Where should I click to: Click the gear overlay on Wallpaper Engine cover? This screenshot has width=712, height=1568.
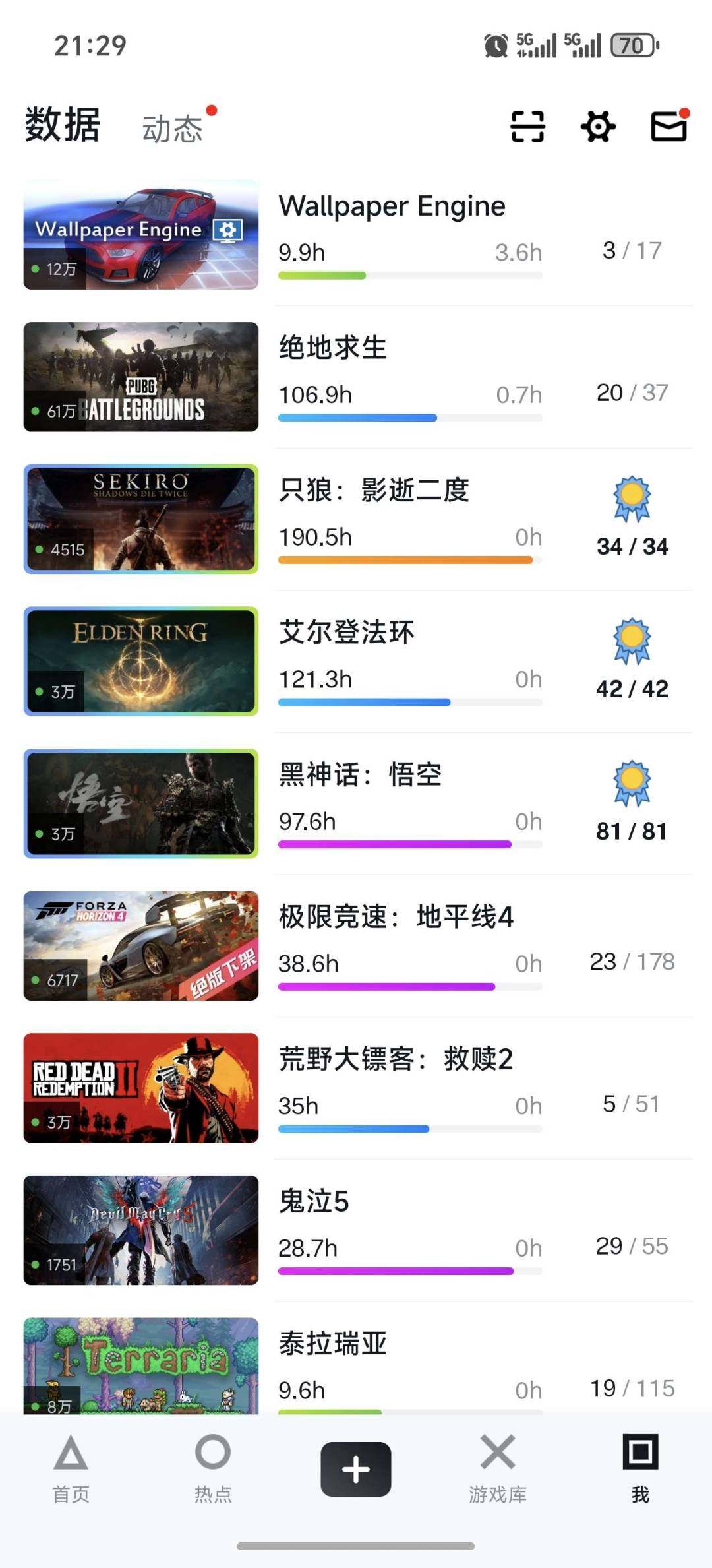[227, 231]
